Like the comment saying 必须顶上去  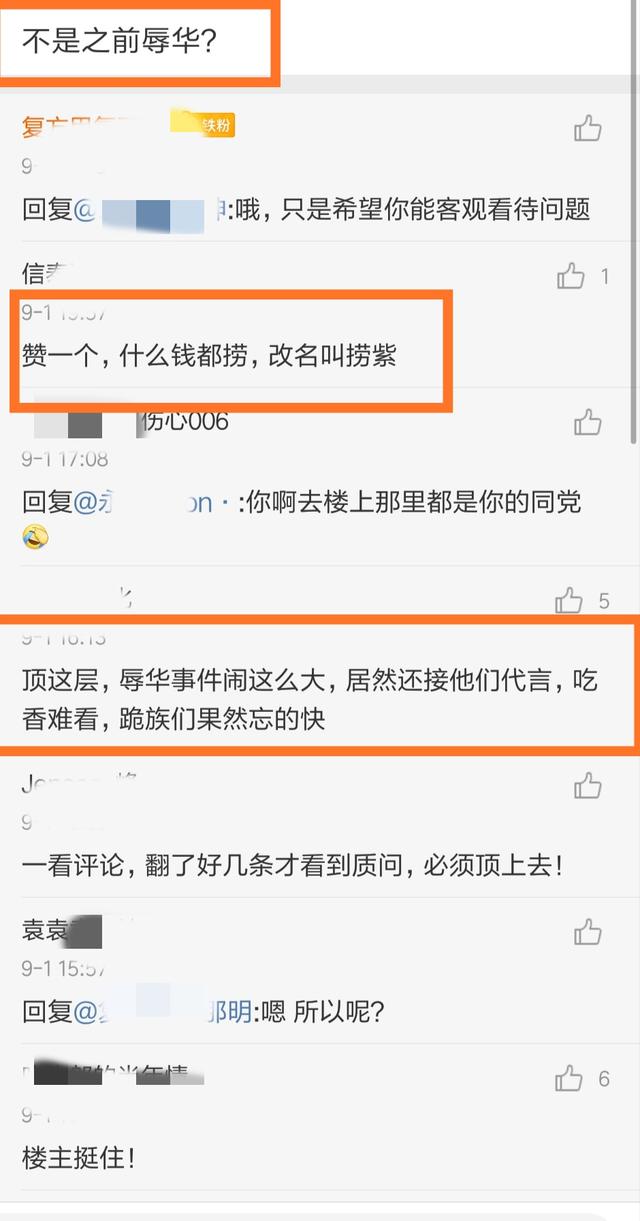coord(588,786)
